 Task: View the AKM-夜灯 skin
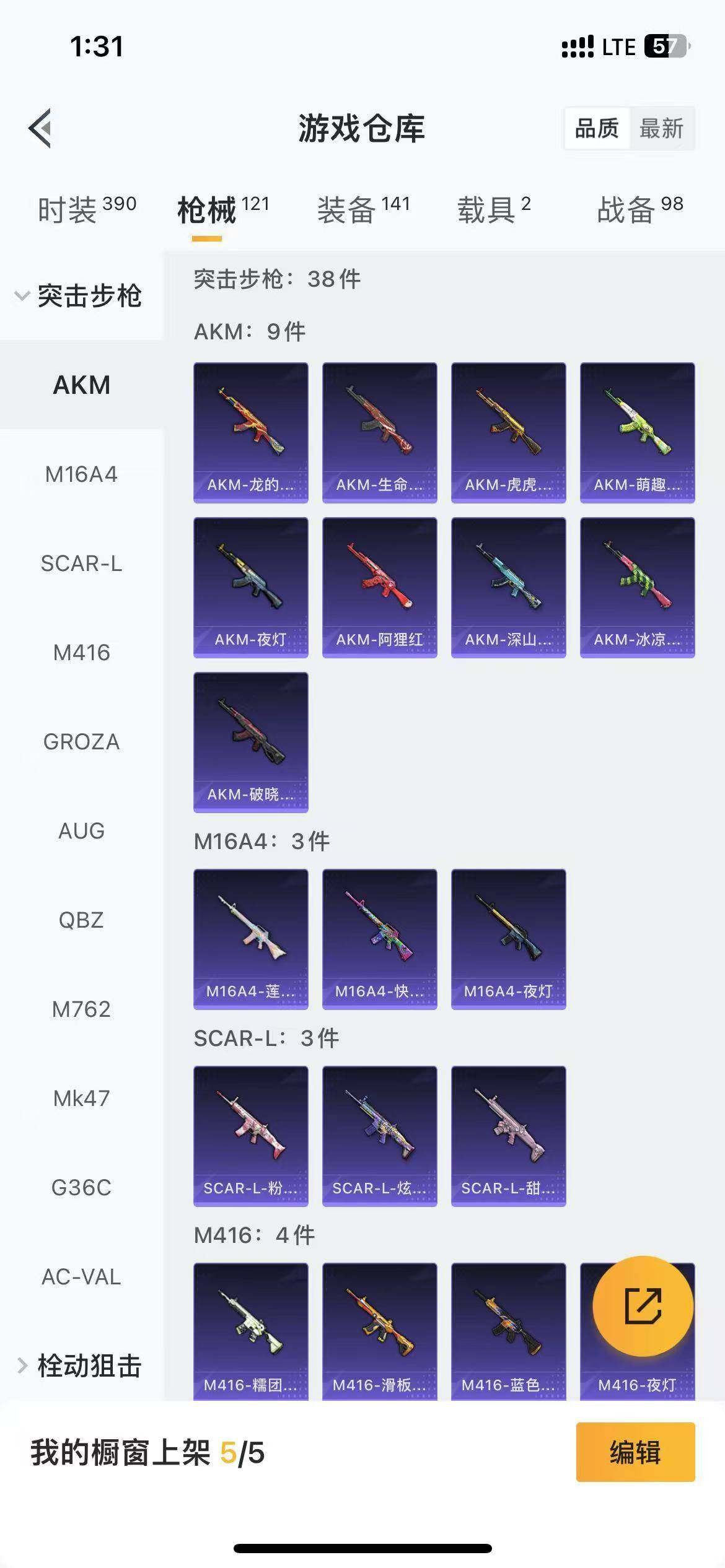click(250, 587)
